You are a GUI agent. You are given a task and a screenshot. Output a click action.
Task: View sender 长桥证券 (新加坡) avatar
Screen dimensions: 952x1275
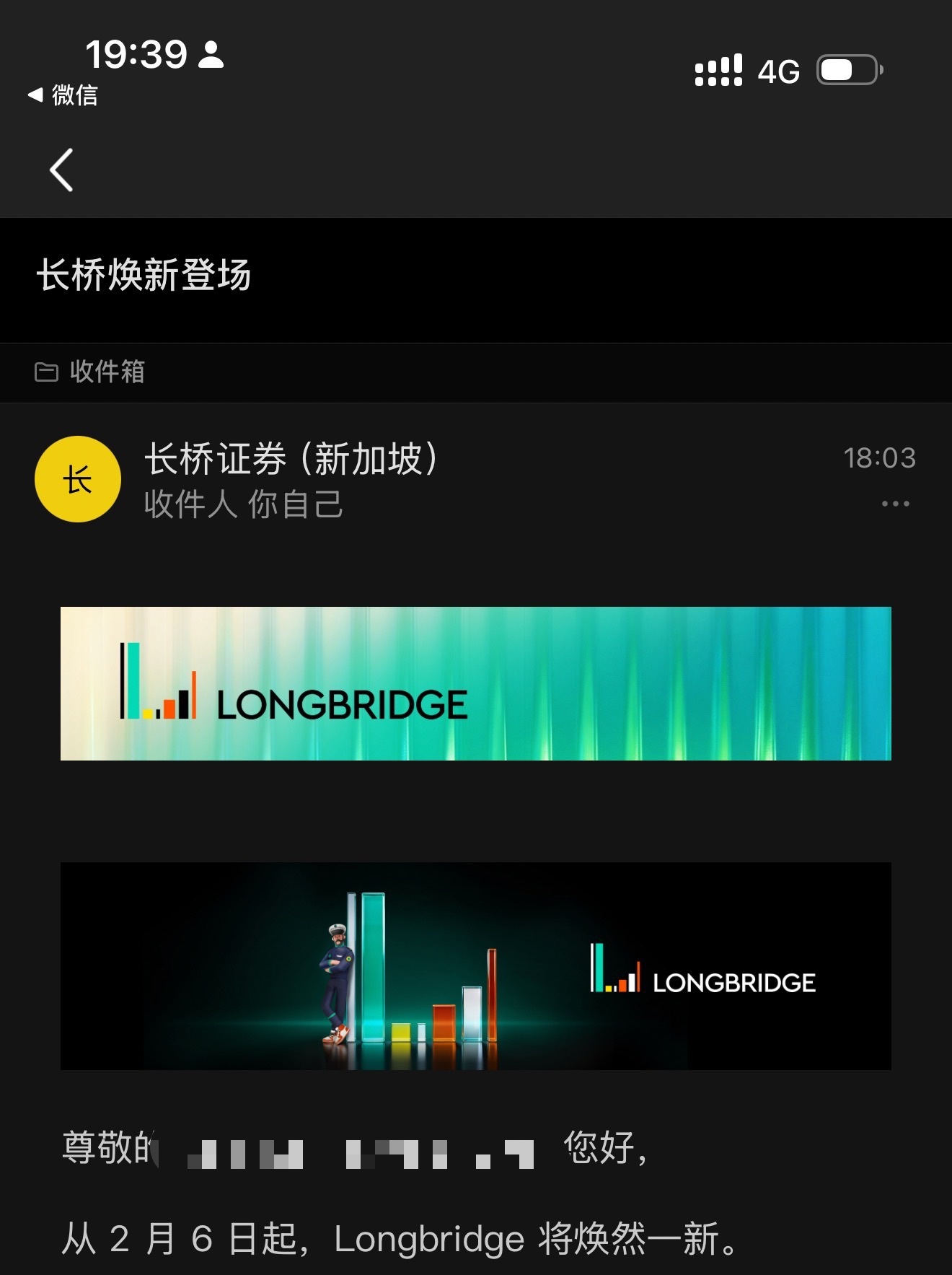(x=78, y=479)
